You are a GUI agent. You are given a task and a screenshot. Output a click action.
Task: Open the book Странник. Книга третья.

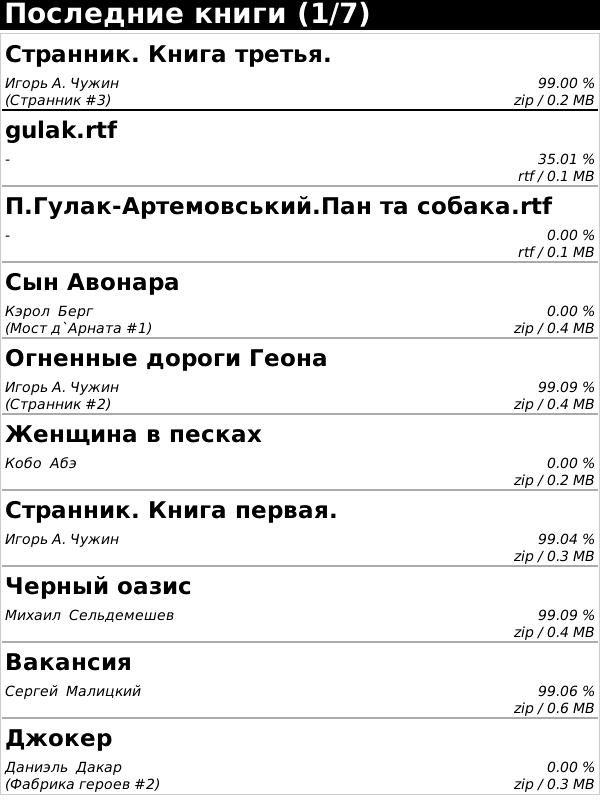point(168,55)
